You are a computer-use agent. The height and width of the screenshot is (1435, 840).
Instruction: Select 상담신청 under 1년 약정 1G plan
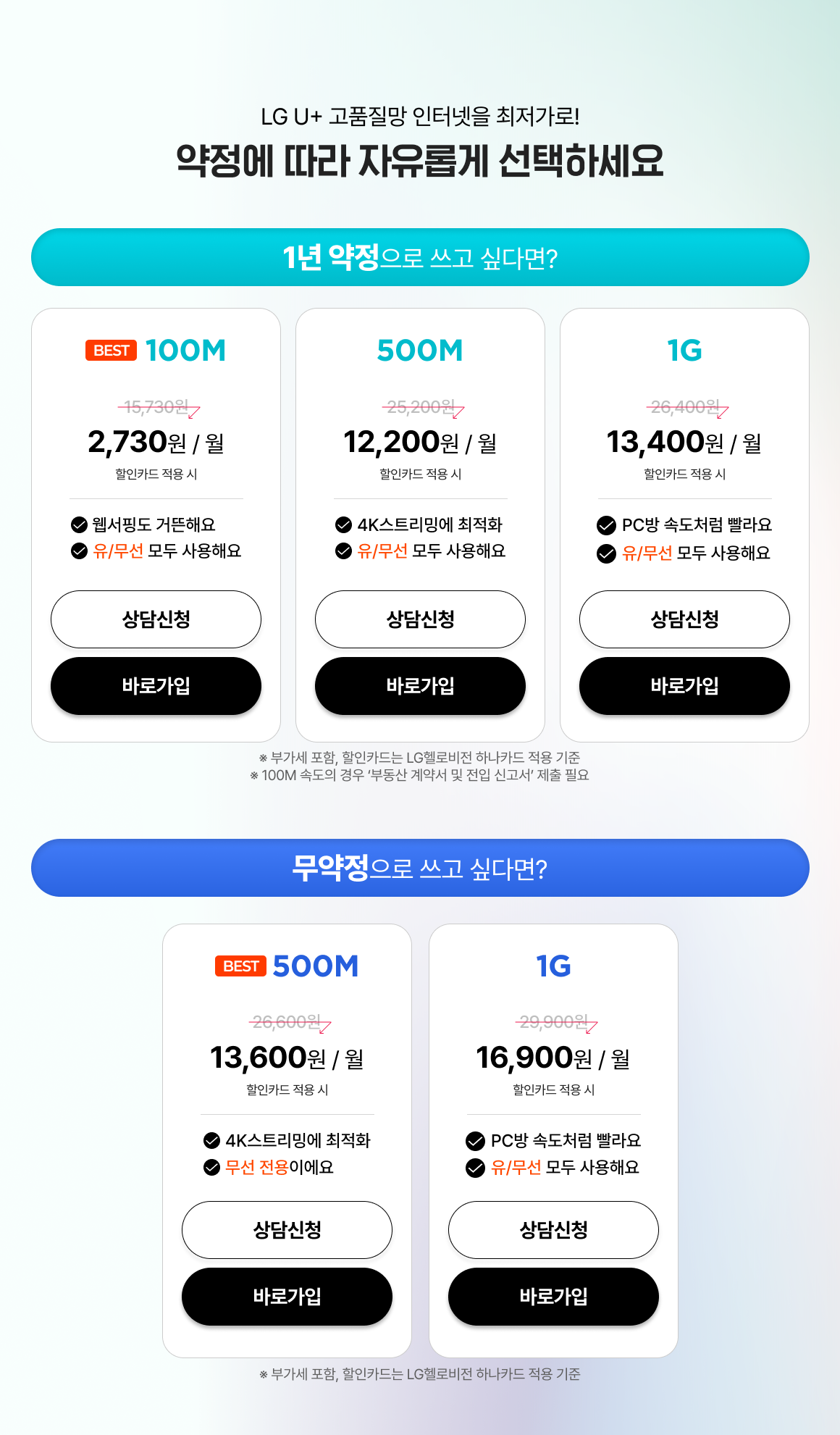pos(684,619)
